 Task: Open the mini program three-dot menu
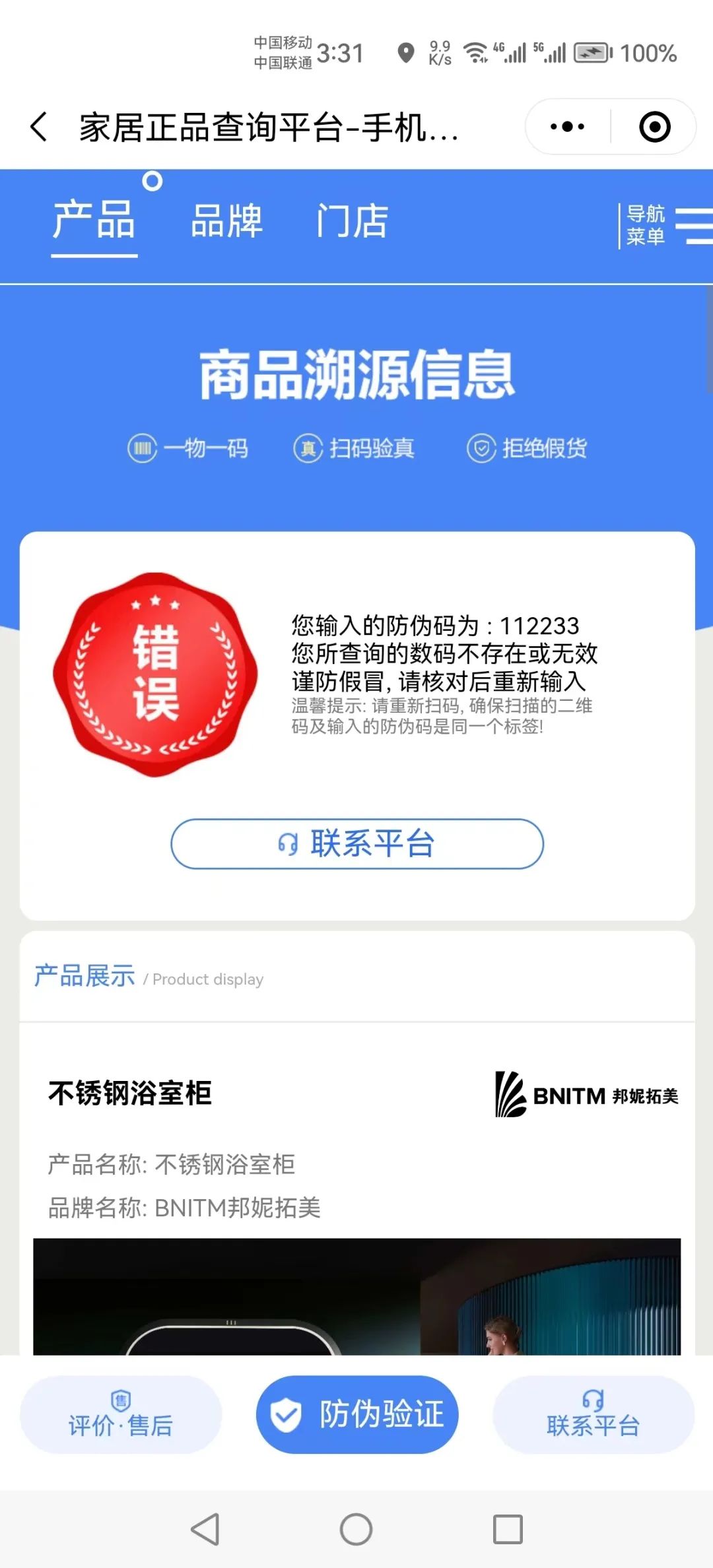[x=568, y=127]
